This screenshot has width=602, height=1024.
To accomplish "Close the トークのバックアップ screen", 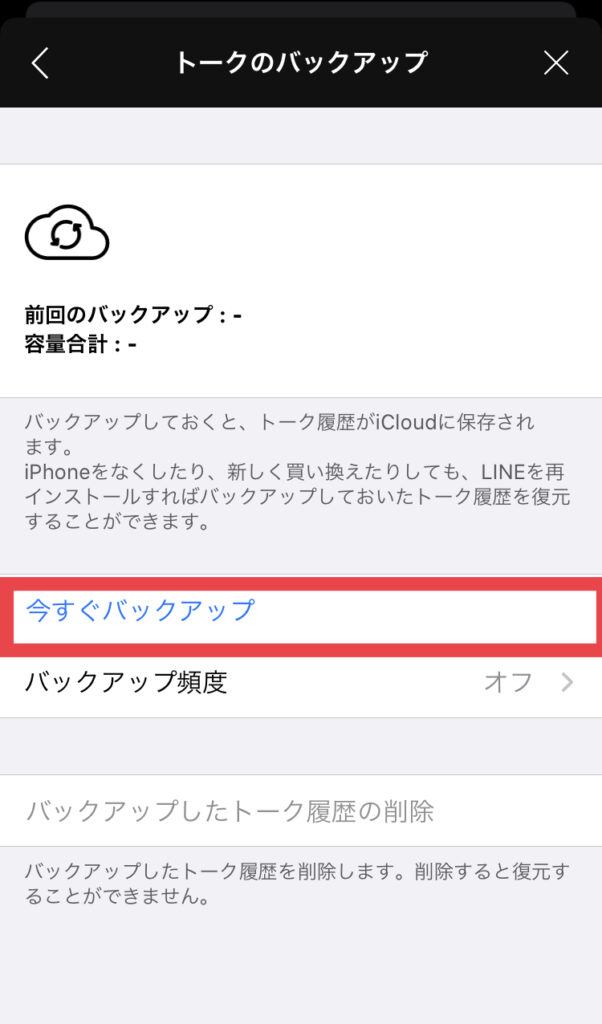I will (556, 63).
